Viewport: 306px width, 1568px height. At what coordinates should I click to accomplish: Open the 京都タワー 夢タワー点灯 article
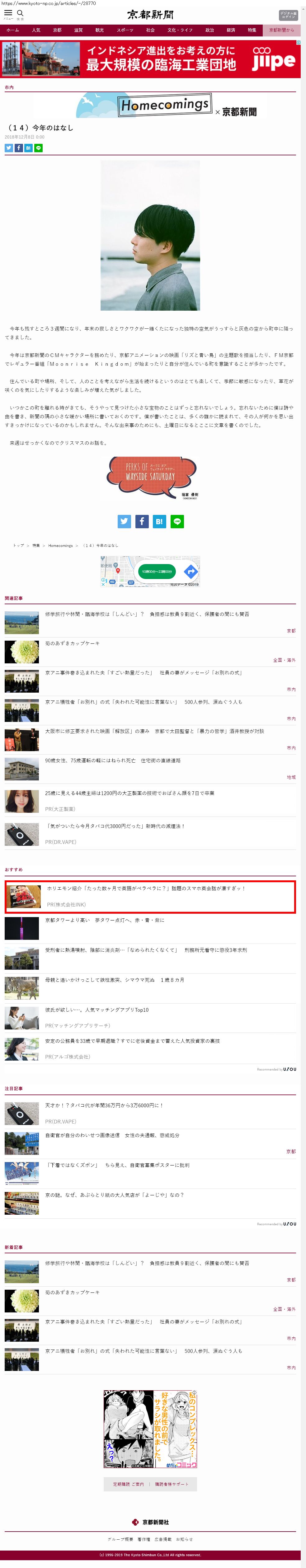(x=105, y=920)
